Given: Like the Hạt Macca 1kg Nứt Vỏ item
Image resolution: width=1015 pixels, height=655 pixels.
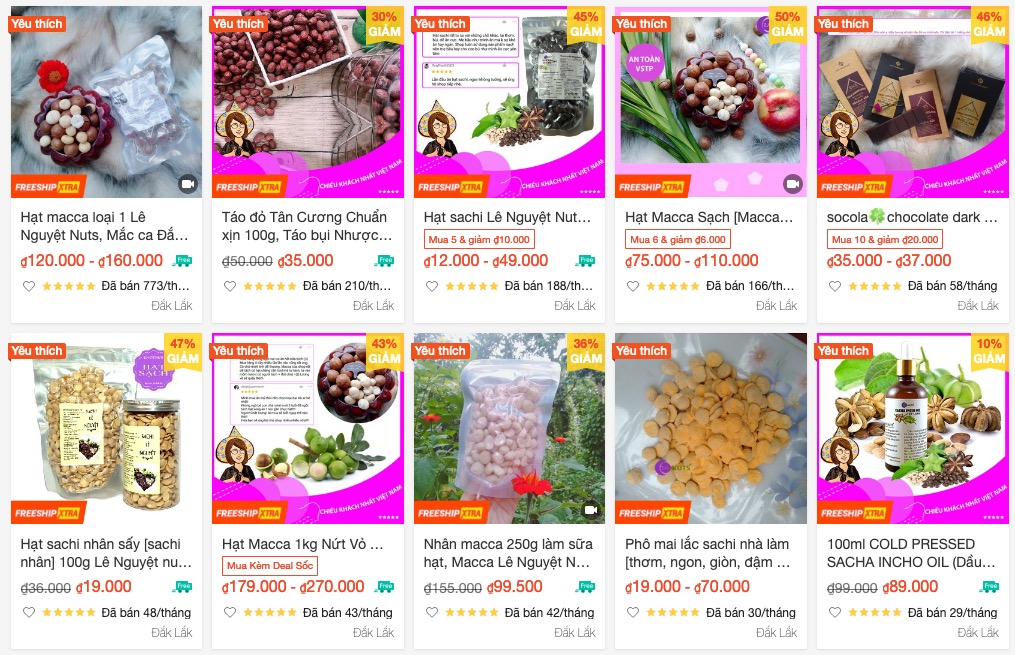Looking at the screenshot, I should tap(230, 613).
